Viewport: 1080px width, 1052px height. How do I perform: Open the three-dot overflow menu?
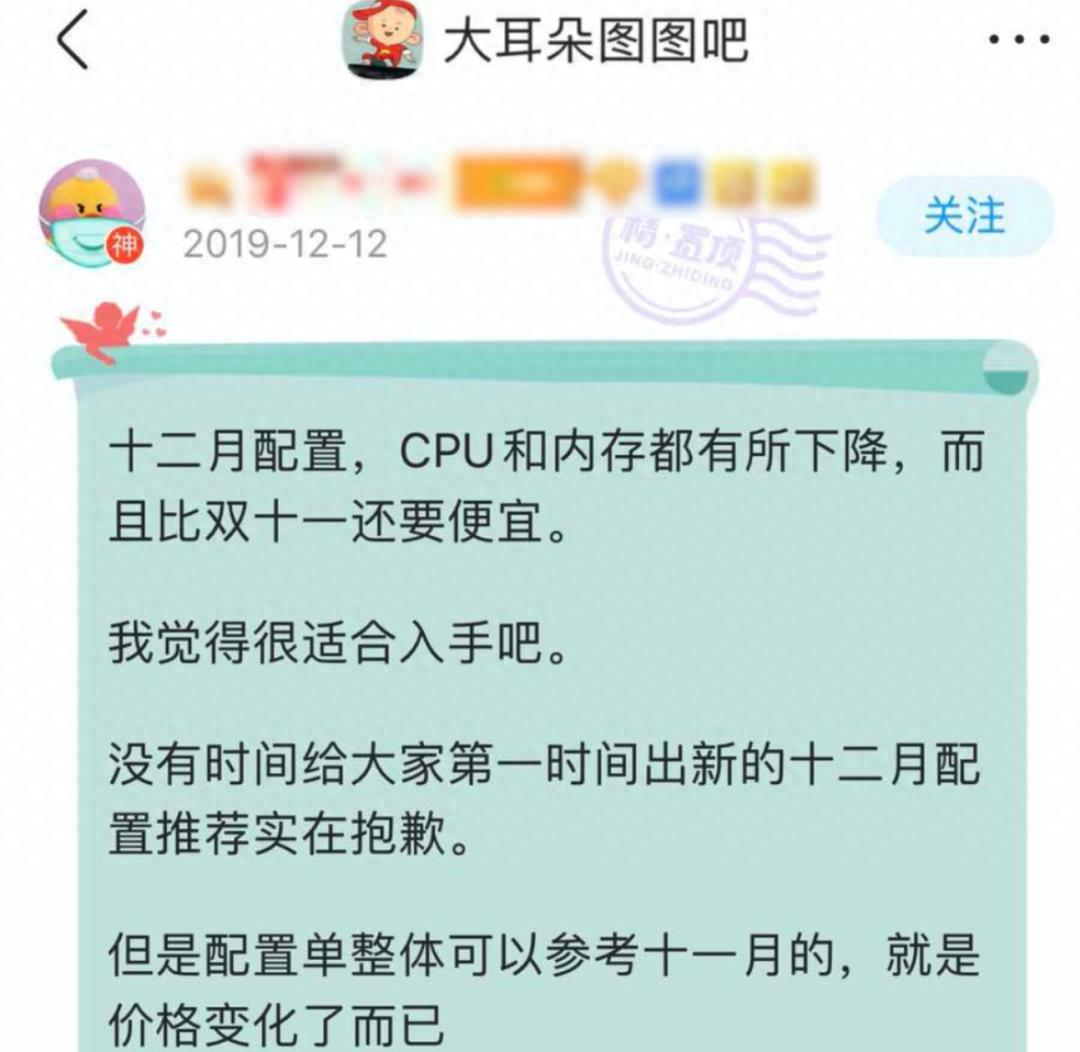pyautogui.click(x=1018, y=40)
